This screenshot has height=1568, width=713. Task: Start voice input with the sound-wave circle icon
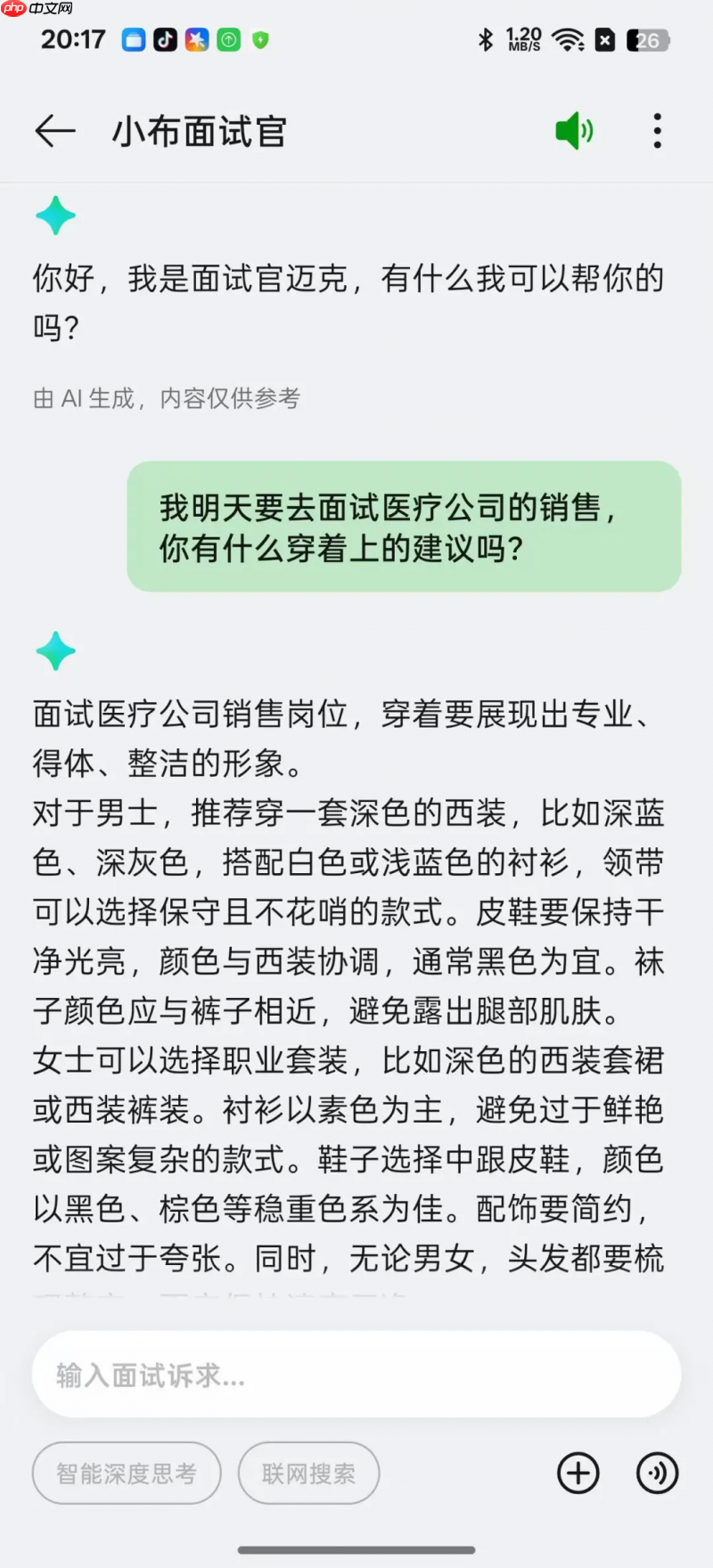(657, 1474)
